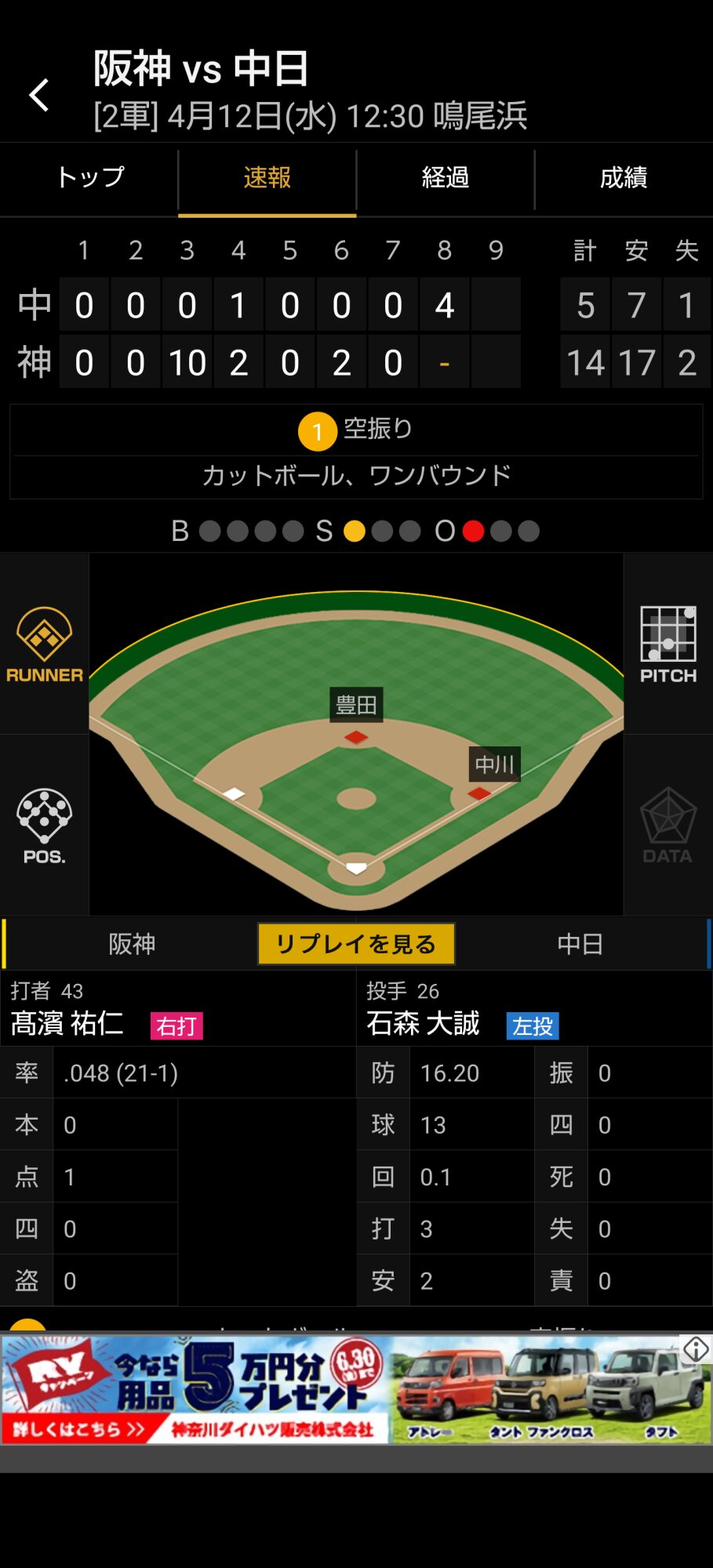
Task: Select the 中日 team tab
Action: (580, 944)
